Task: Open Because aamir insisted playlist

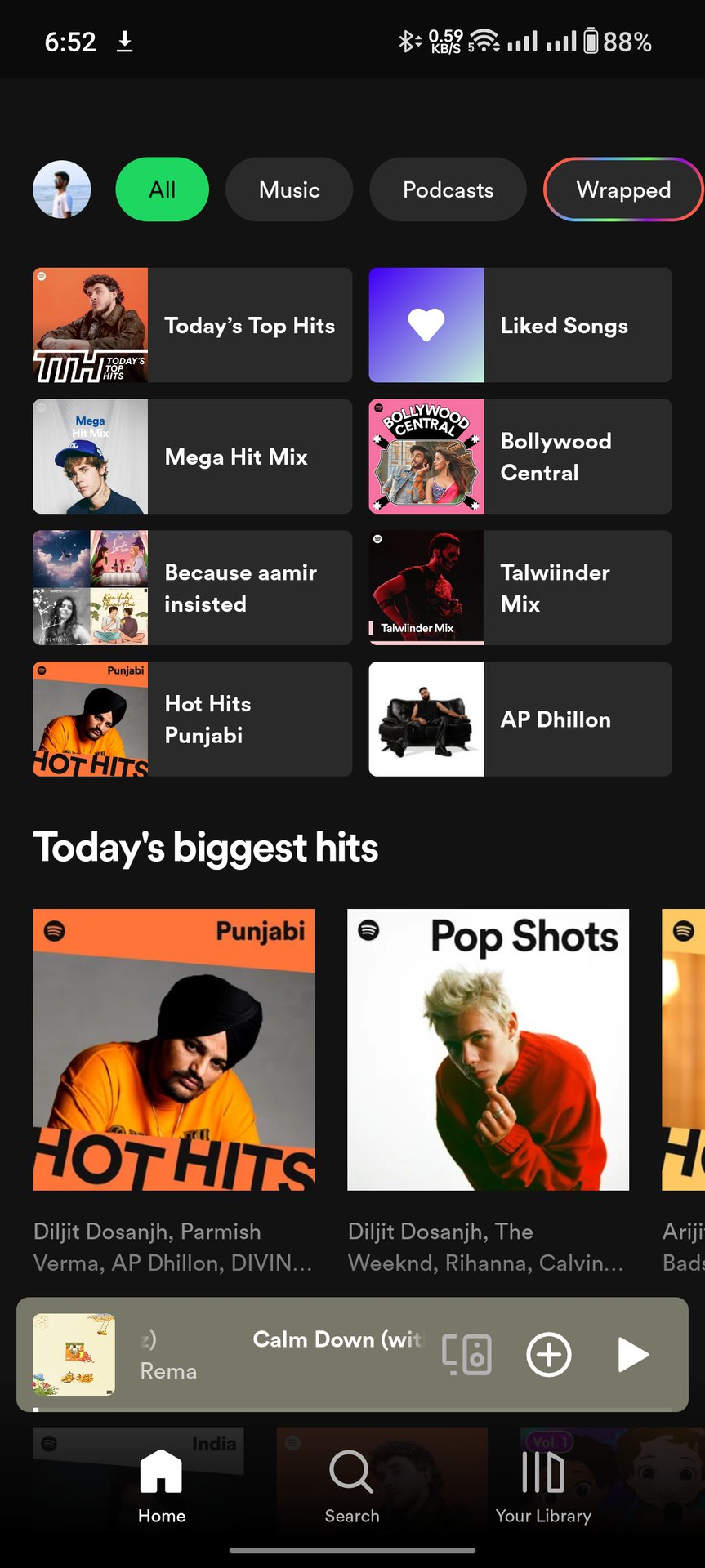Action: pos(193,588)
